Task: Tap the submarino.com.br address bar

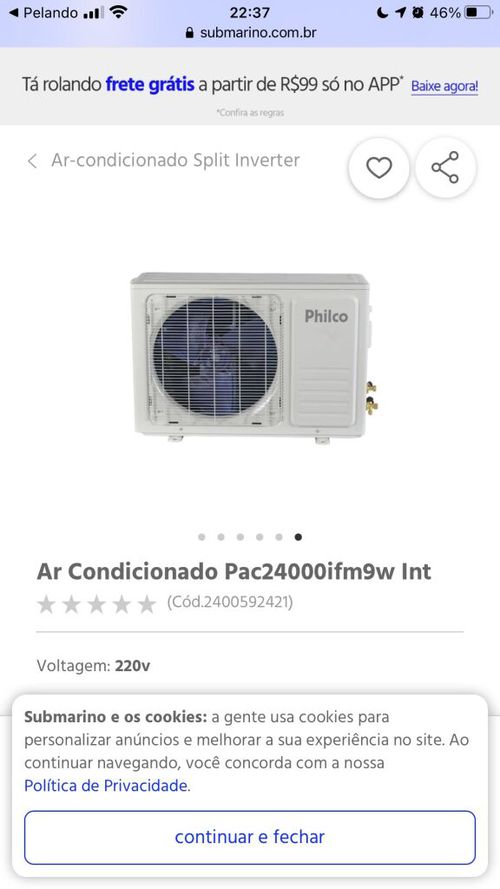Action: coord(250,33)
